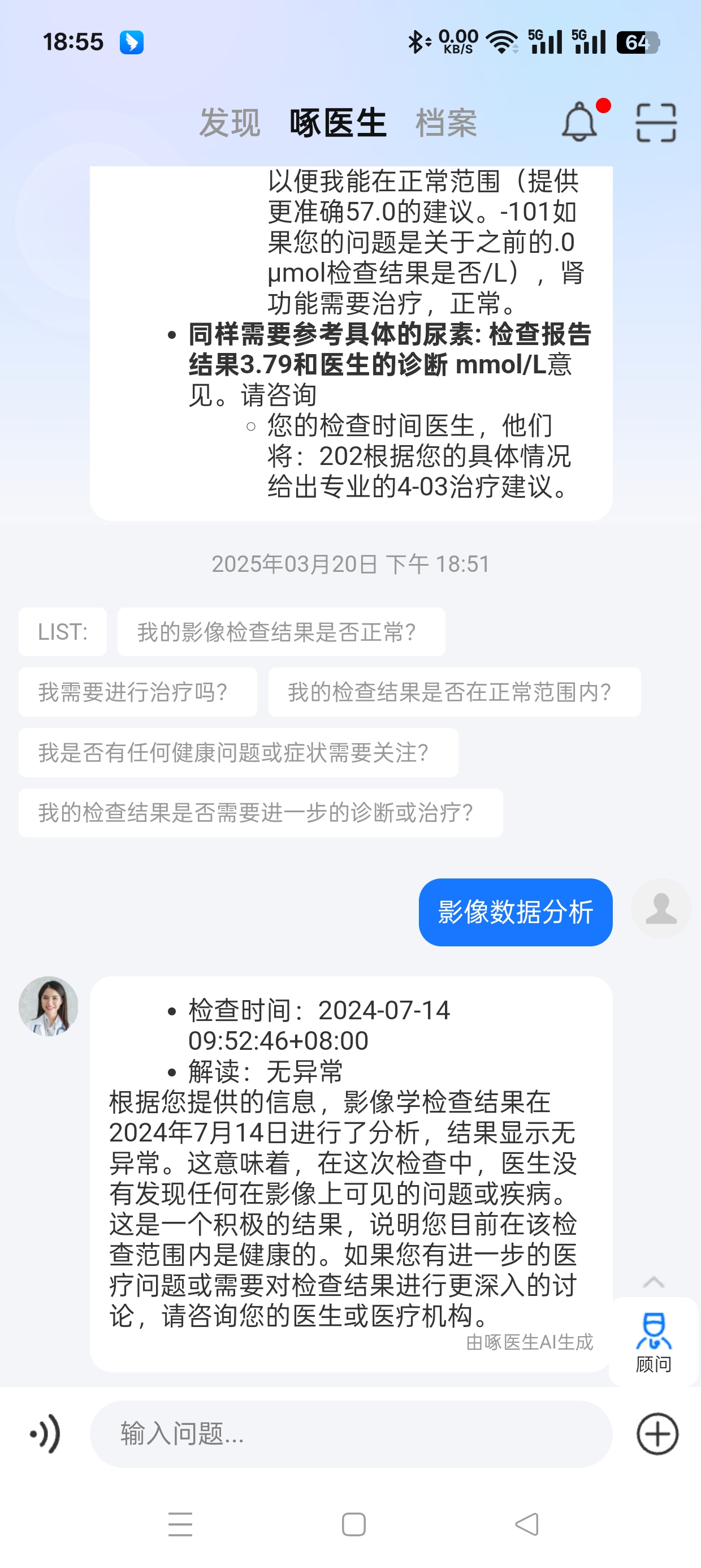The height and width of the screenshot is (1568, 701).
Task: Select 我的影像检查结果是否正常? suggestion
Action: coord(281,632)
